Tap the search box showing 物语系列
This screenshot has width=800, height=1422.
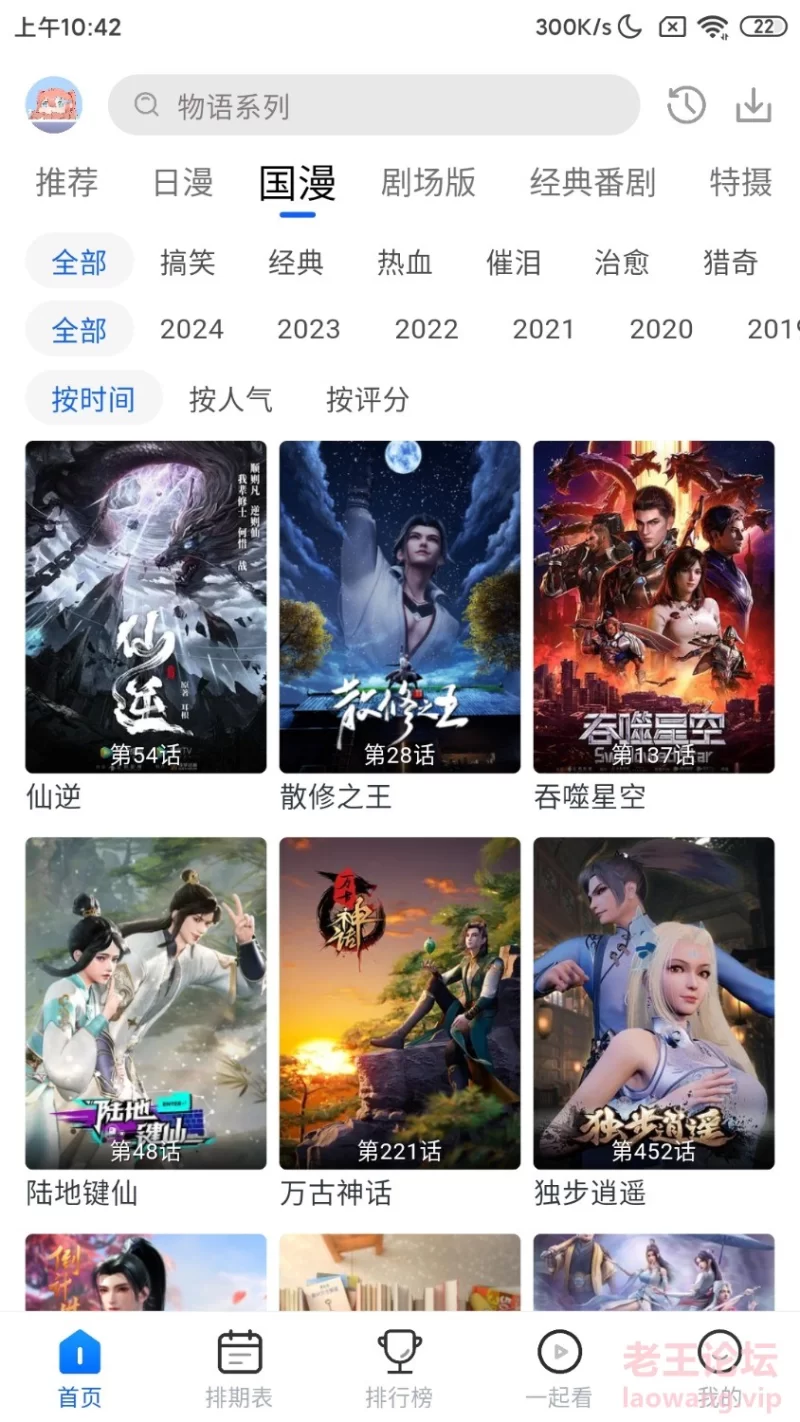tap(374, 105)
